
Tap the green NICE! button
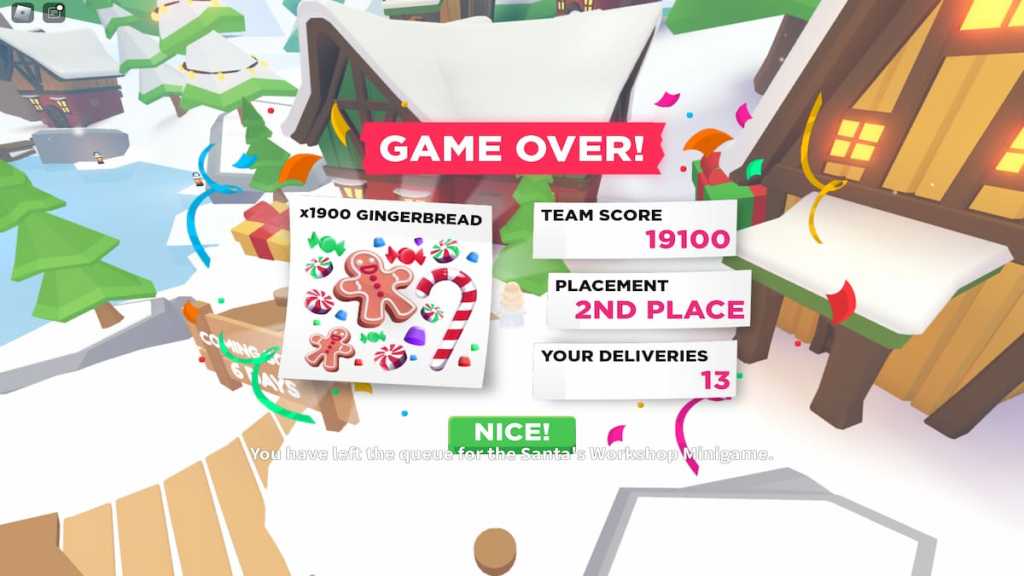coord(512,432)
